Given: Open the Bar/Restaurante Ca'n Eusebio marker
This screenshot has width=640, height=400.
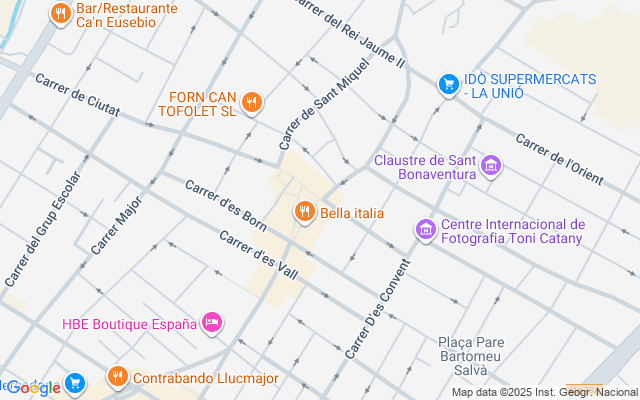Looking at the screenshot, I should [60, 14].
